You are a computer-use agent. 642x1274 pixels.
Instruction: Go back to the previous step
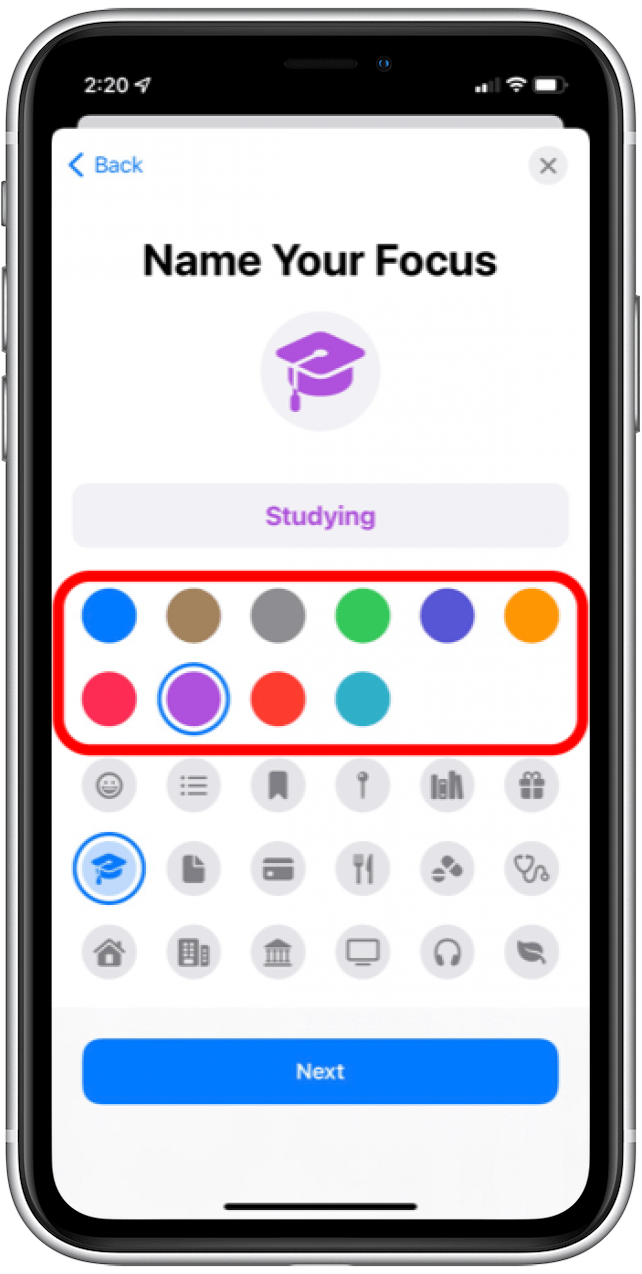[105, 165]
